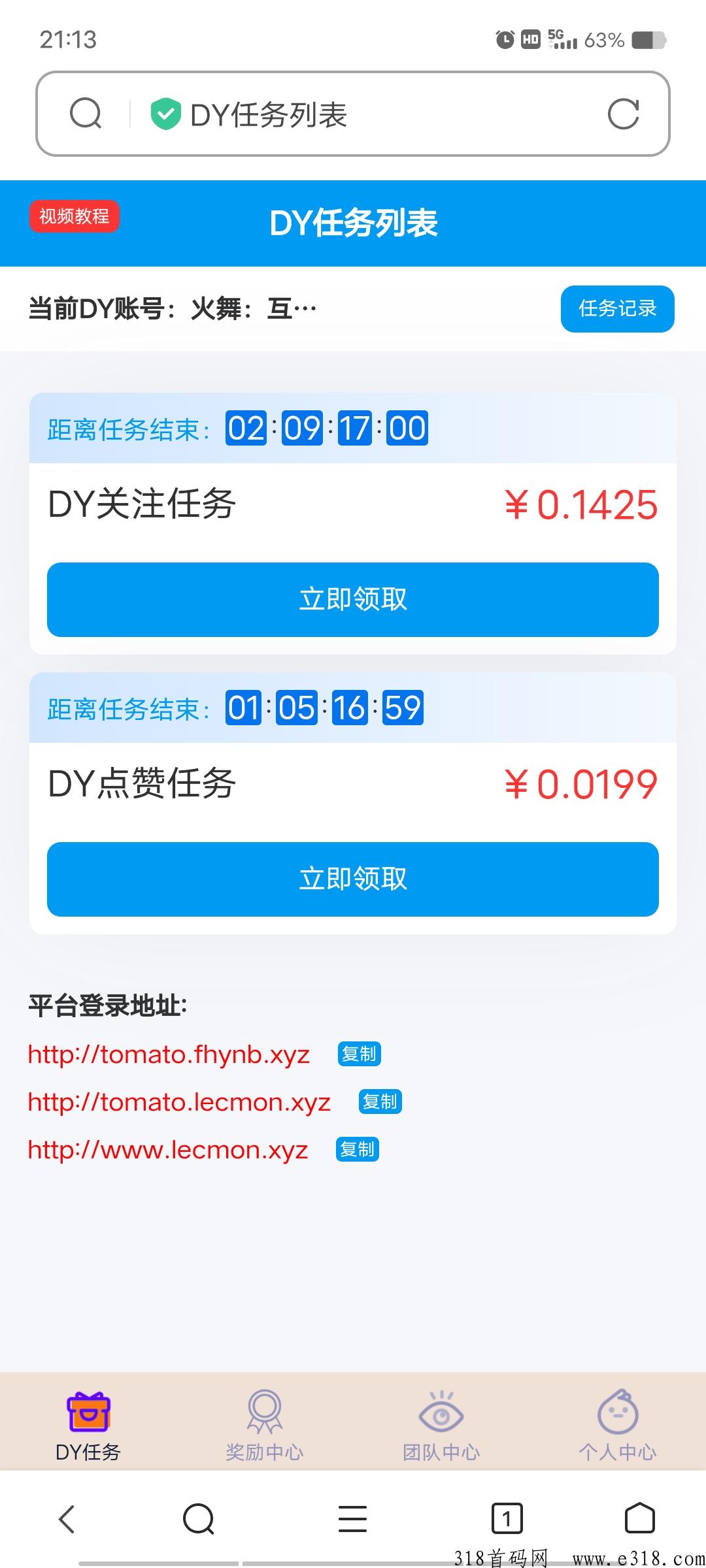
Task: Claim the DY关注任务 with 立即领取
Action: click(x=353, y=599)
